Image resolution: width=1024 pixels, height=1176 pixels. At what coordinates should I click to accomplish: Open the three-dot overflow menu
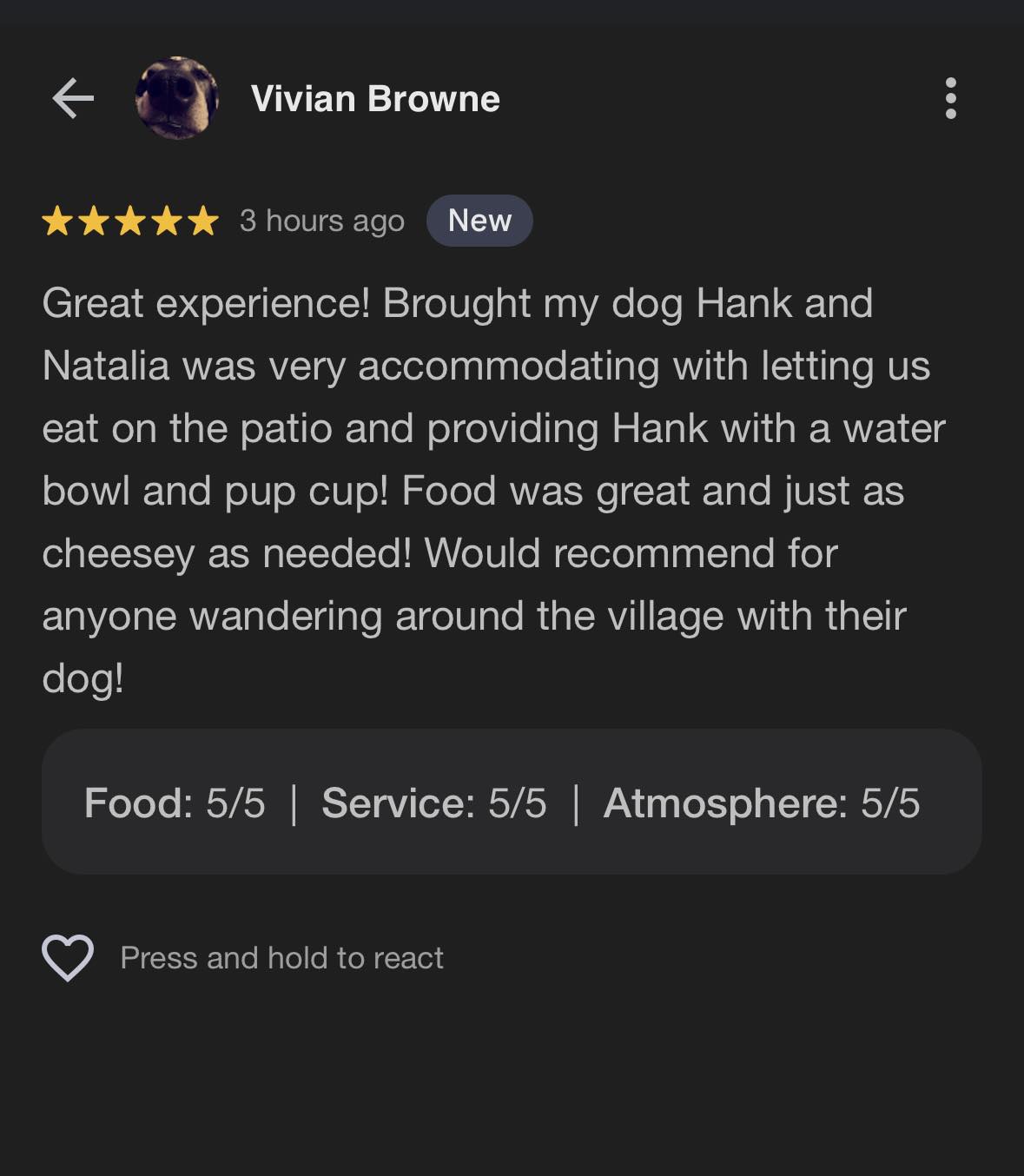(x=950, y=98)
